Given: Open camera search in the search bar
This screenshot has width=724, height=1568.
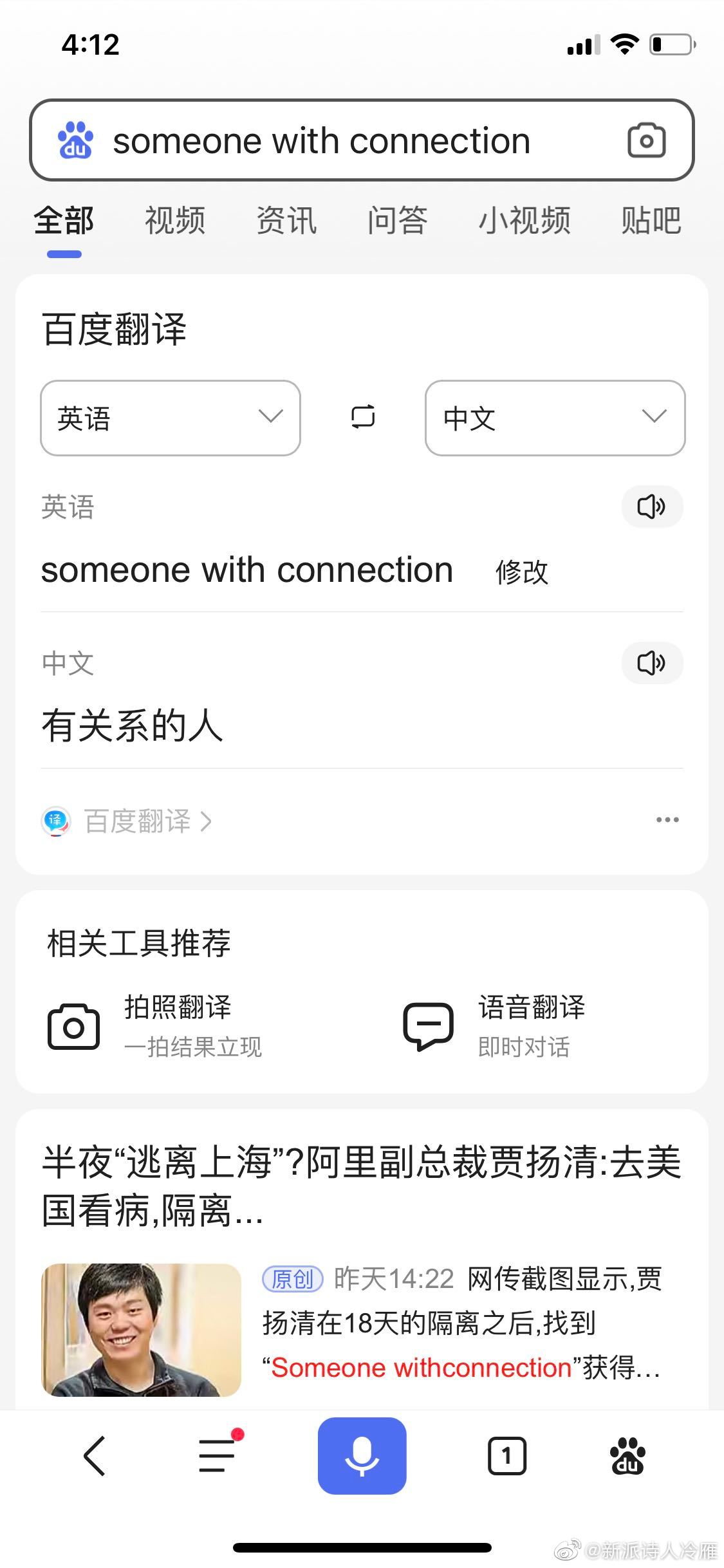Looking at the screenshot, I should click(646, 140).
